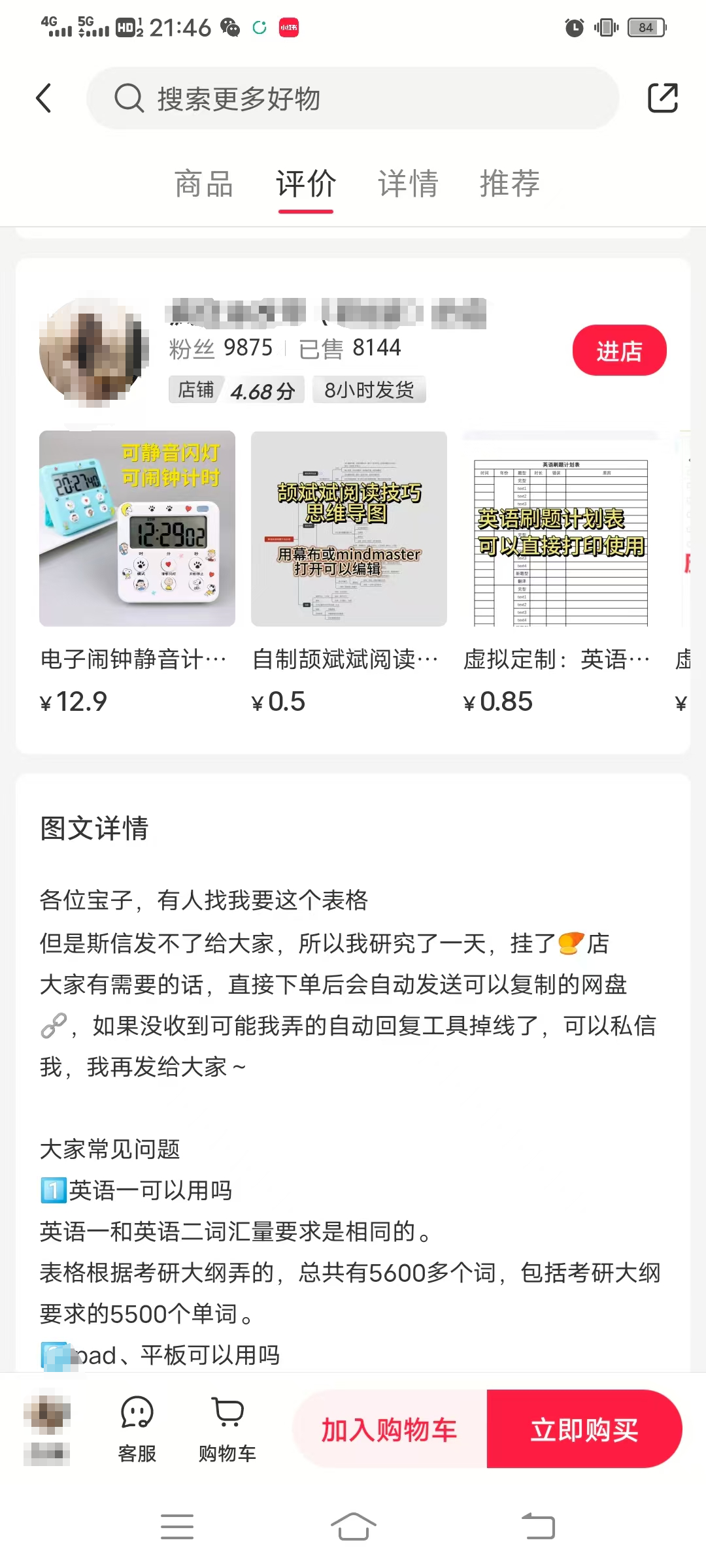This screenshot has width=706, height=1568.
Task: Open the 购物车 shopping cart
Action: tap(227, 1429)
